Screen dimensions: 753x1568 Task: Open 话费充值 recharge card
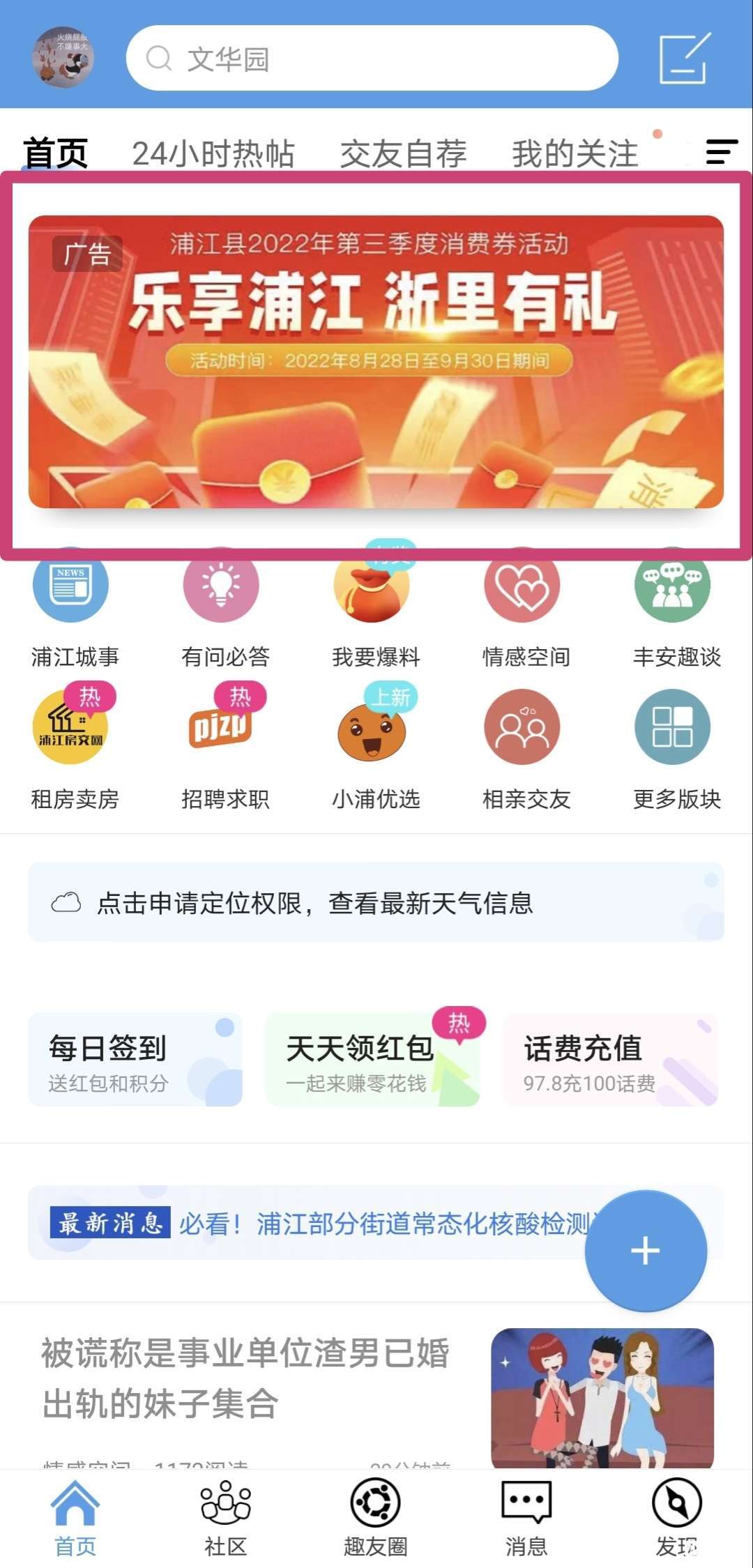pyautogui.click(x=610, y=1060)
